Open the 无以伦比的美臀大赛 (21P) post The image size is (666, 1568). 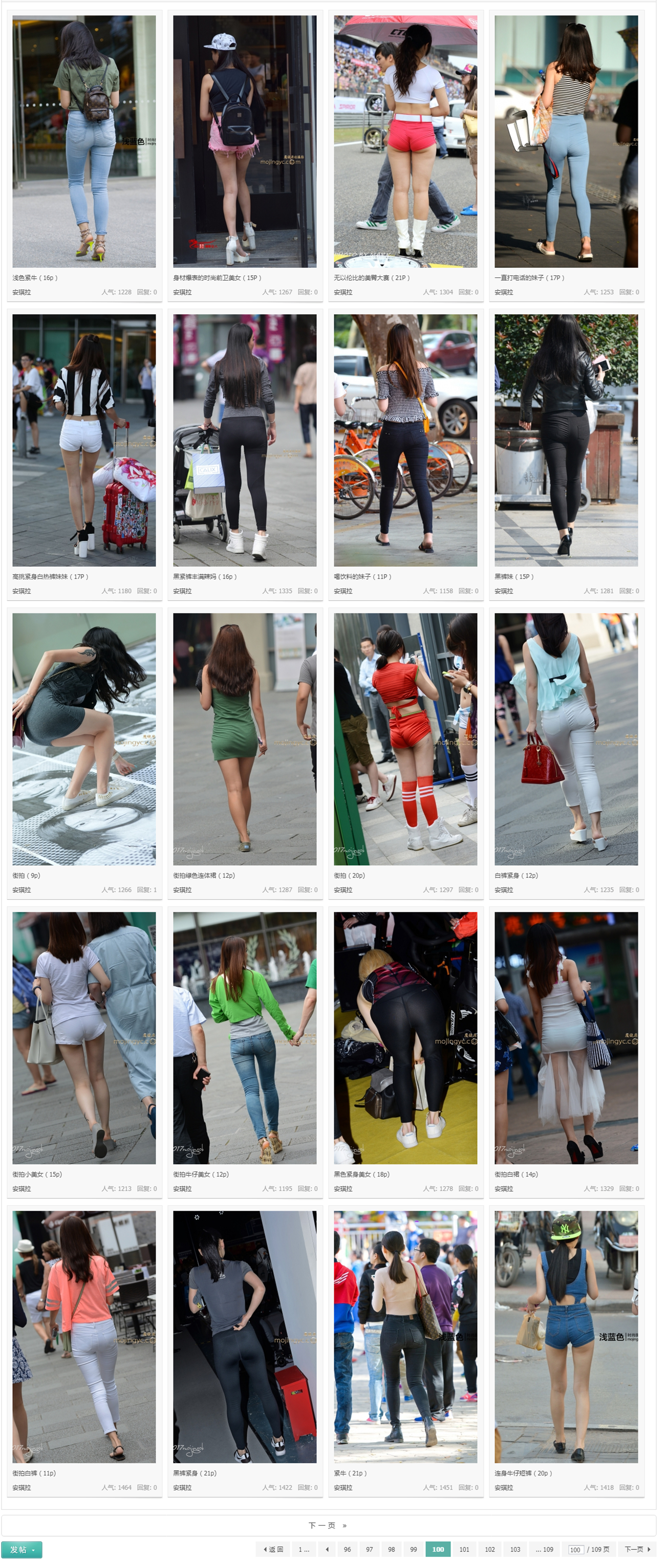pos(371,277)
